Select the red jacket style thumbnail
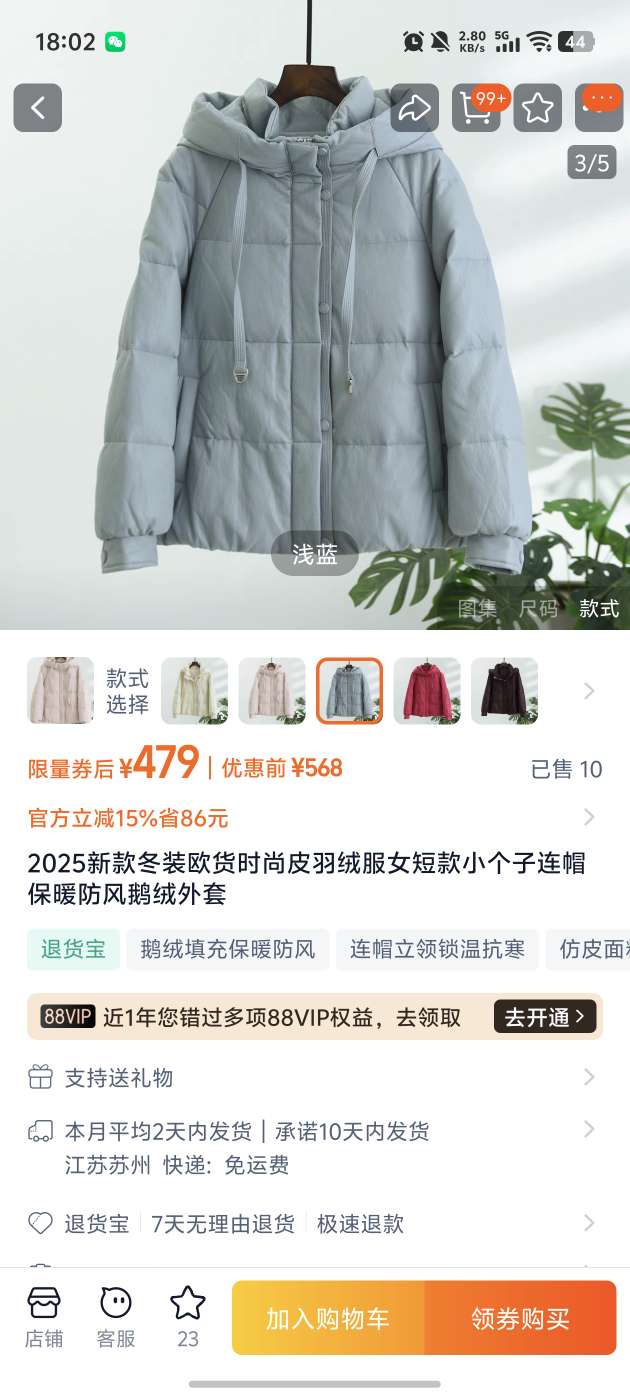Image resolution: width=630 pixels, height=1400 pixels. (x=427, y=690)
